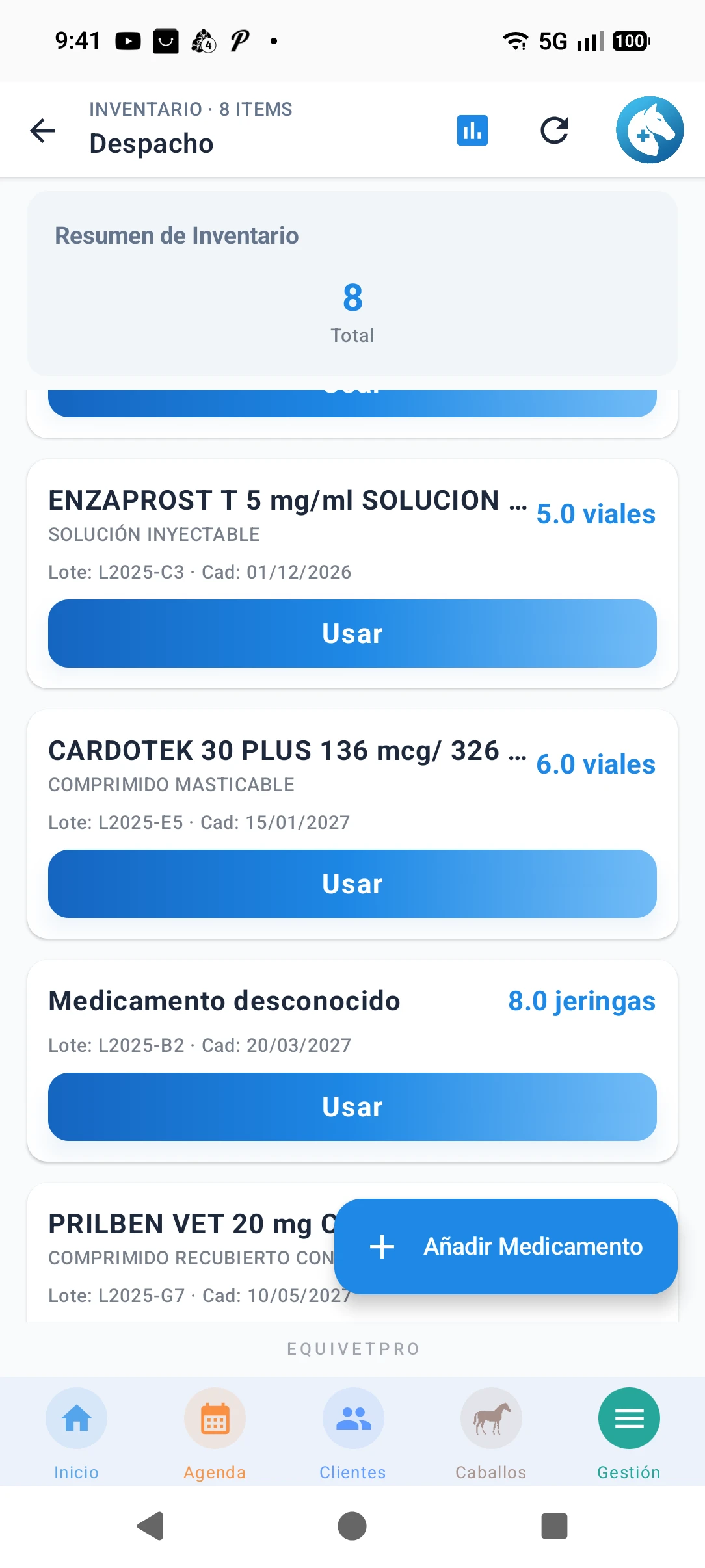Tap the 8.0 jeringas quantity label
The height and width of the screenshot is (1568, 705).
[x=581, y=1001]
